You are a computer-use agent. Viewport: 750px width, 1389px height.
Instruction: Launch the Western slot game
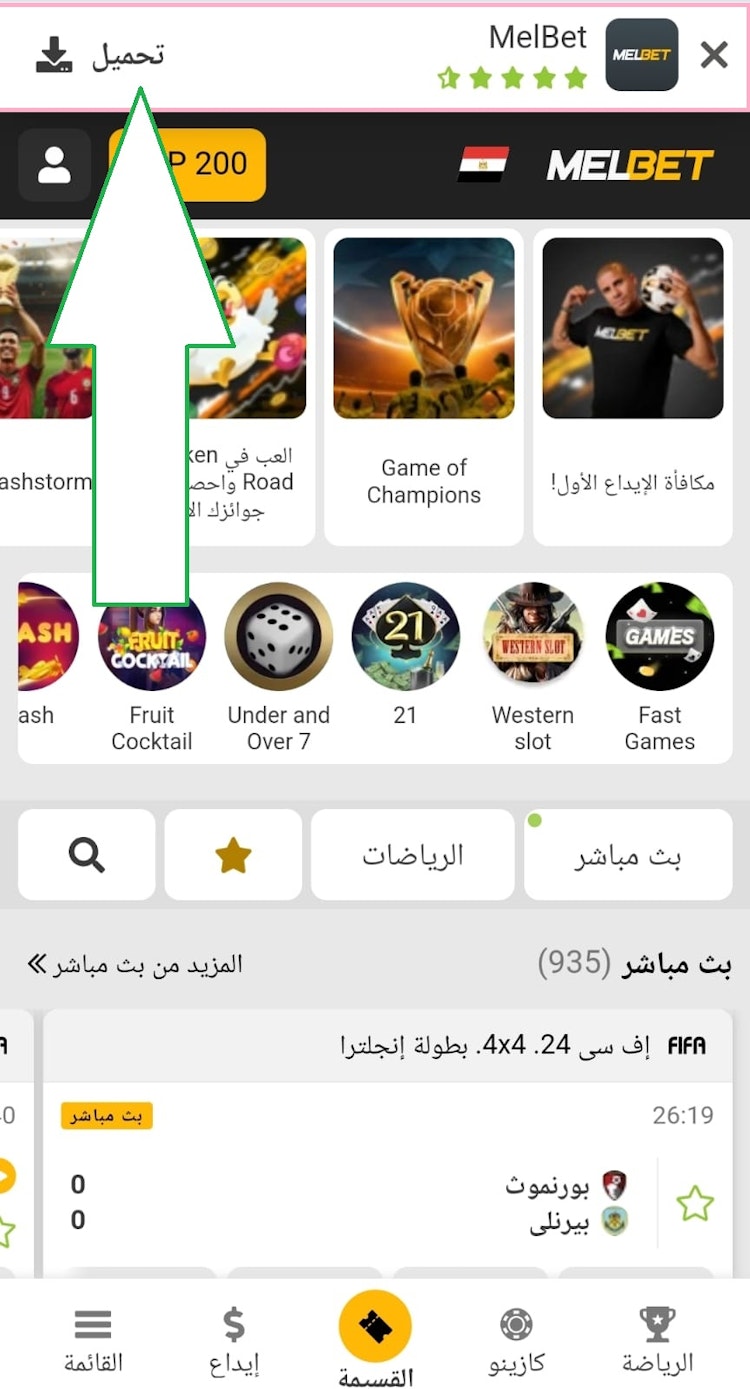(x=532, y=667)
